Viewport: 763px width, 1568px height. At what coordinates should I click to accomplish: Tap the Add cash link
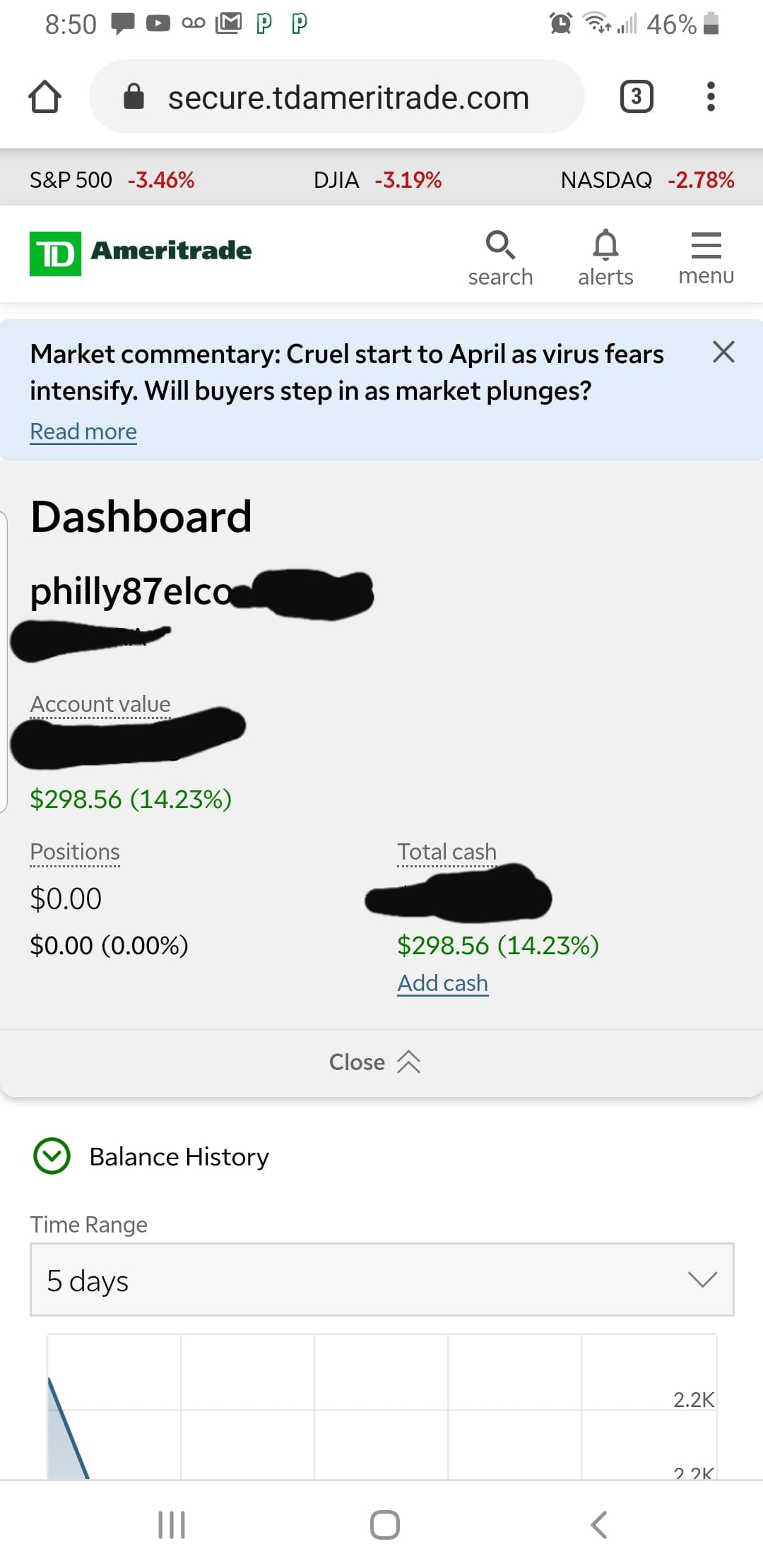[442, 983]
